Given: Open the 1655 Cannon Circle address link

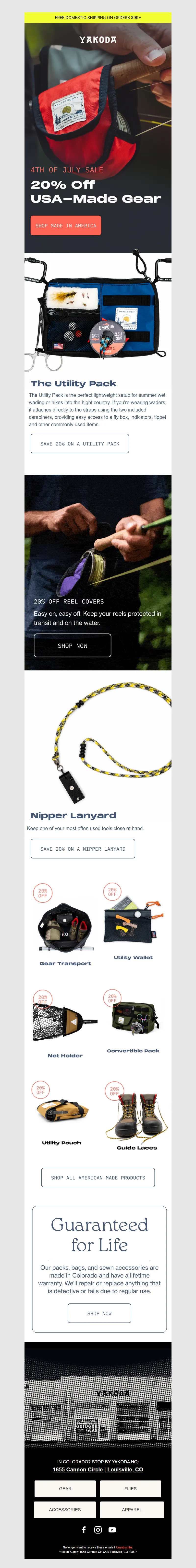Looking at the screenshot, I should pos(98,1469).
